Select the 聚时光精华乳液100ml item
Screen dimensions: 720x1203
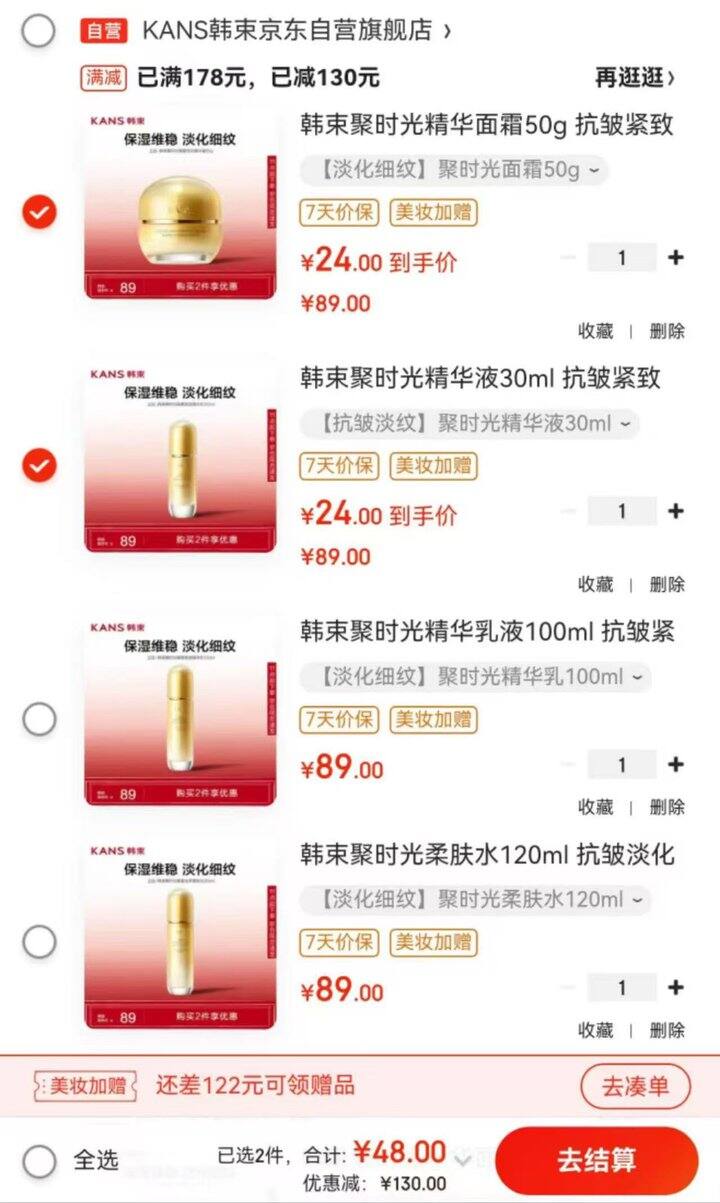39,719
